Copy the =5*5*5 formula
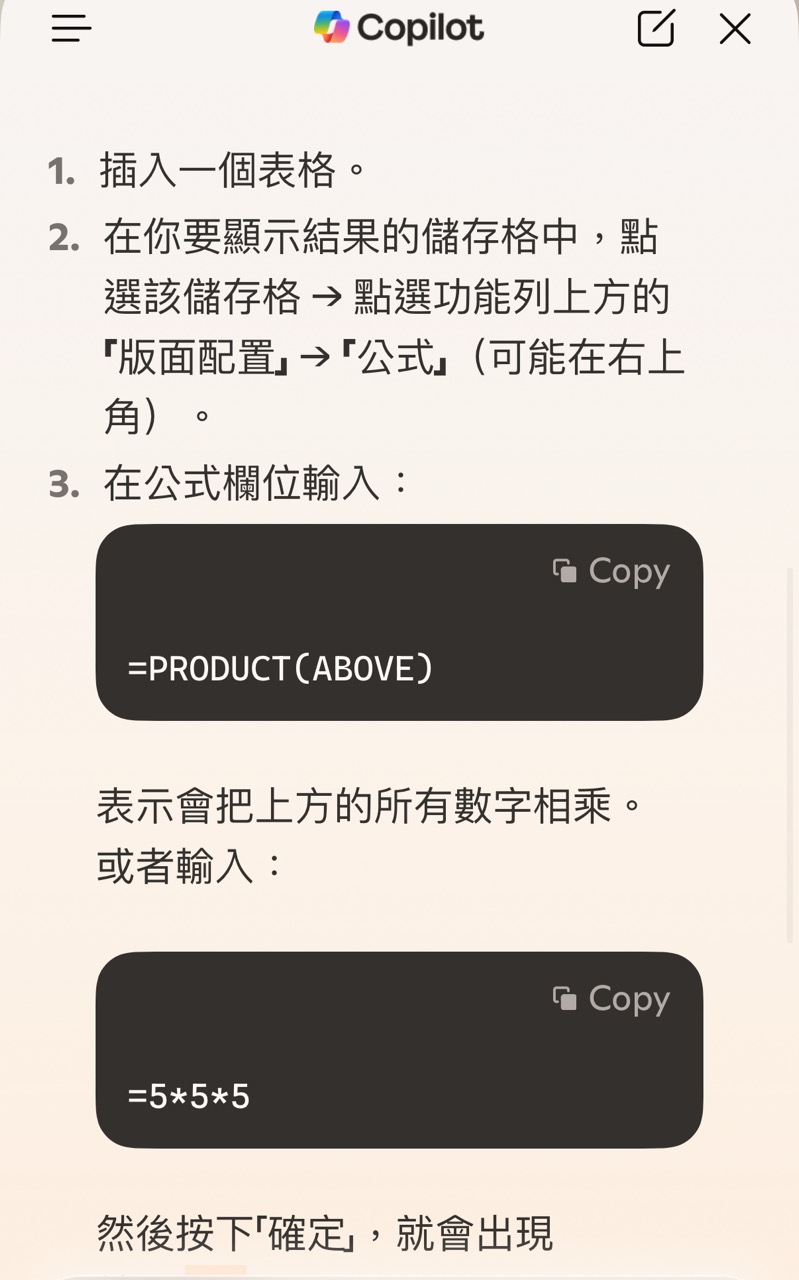The height and width of the screenshot is (1280, 799). pos(611,999)
